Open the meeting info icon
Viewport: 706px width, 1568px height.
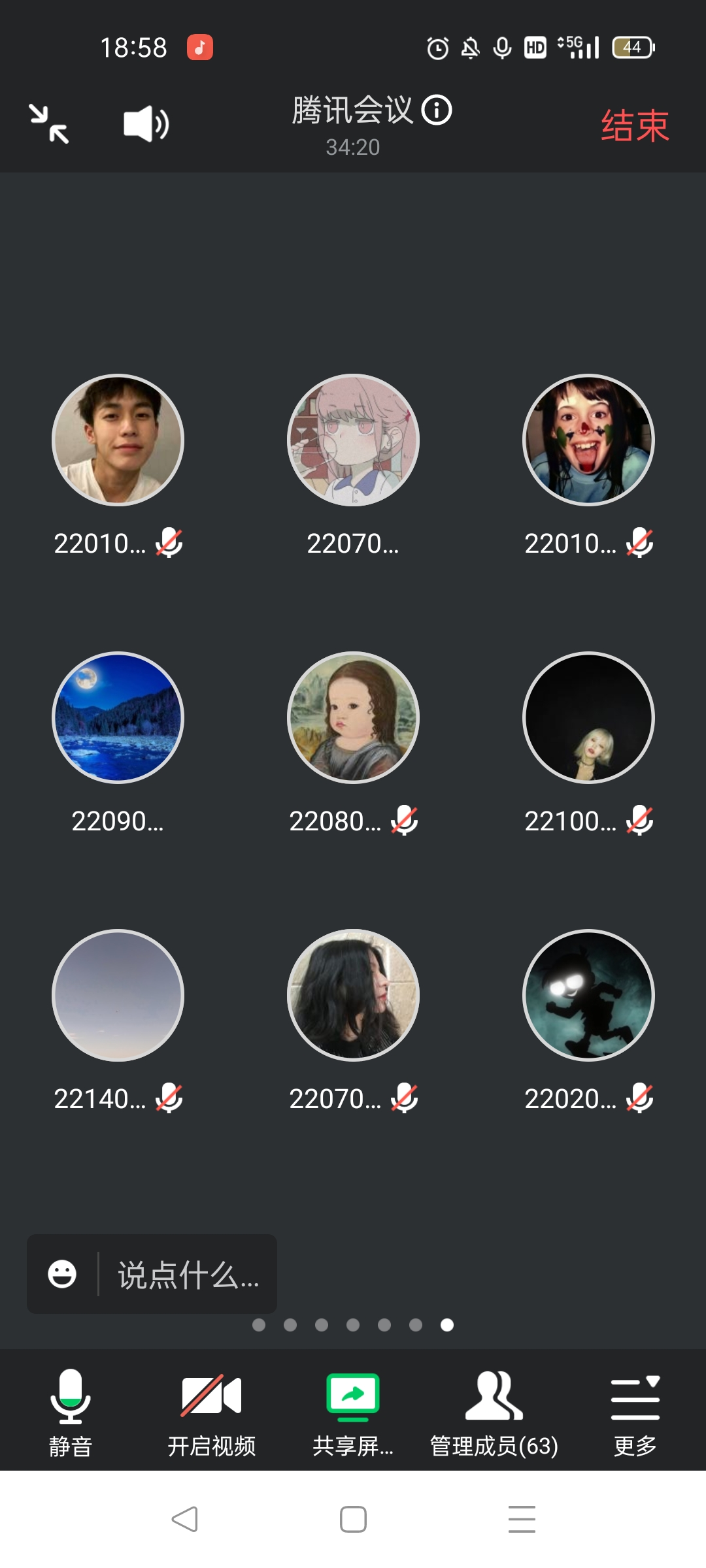(437, 110)
